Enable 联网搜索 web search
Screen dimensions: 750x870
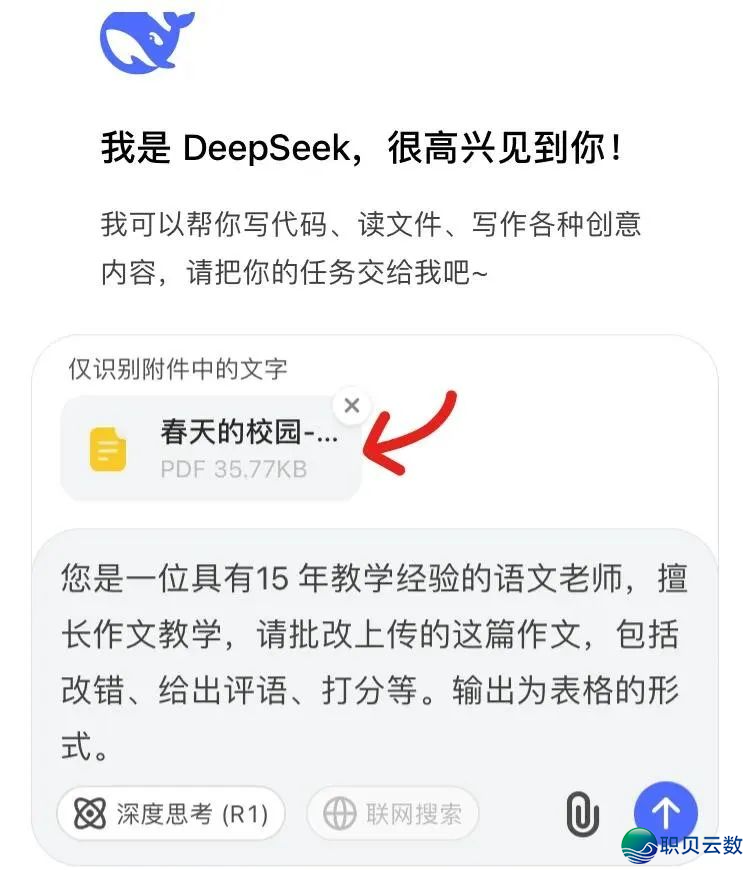pyautogui.click(x=393, y=814)
